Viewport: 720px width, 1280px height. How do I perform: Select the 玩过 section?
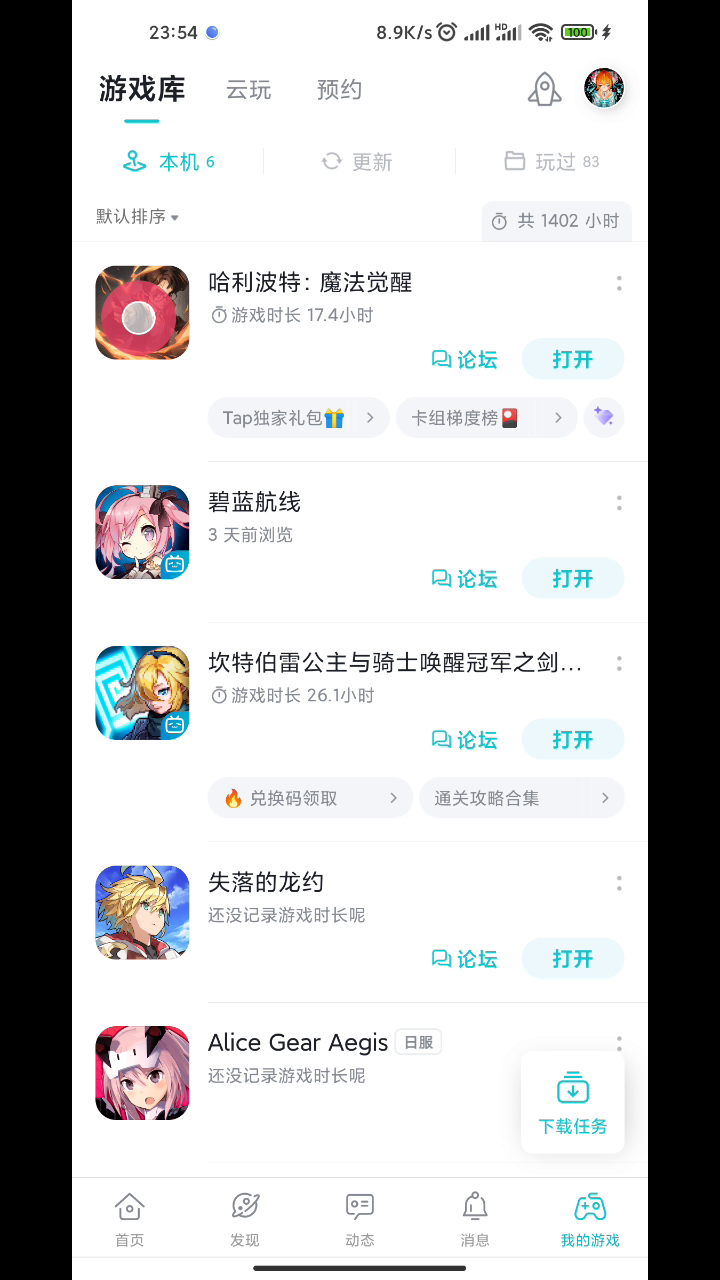click(552, 162)
